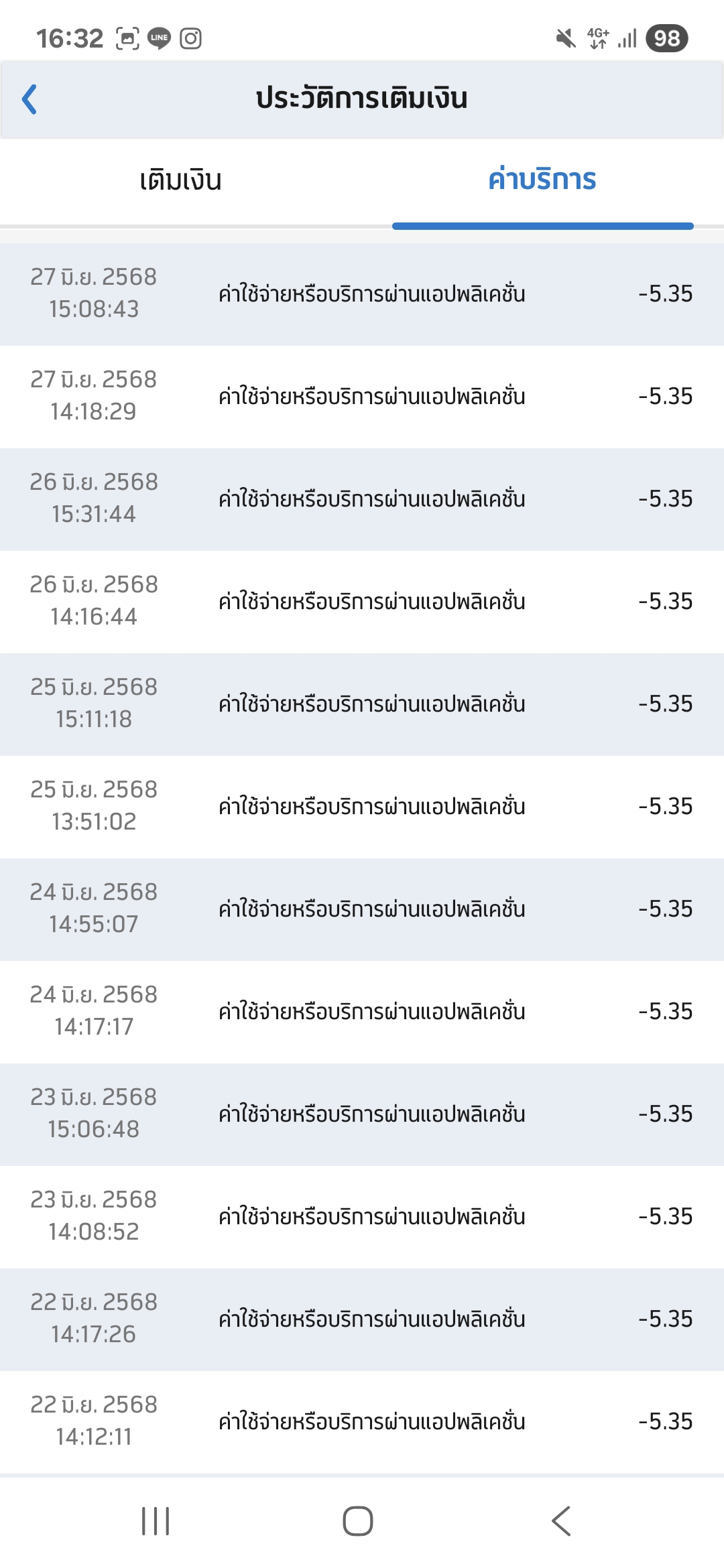Go back using the blue arrow

(29, 100)
